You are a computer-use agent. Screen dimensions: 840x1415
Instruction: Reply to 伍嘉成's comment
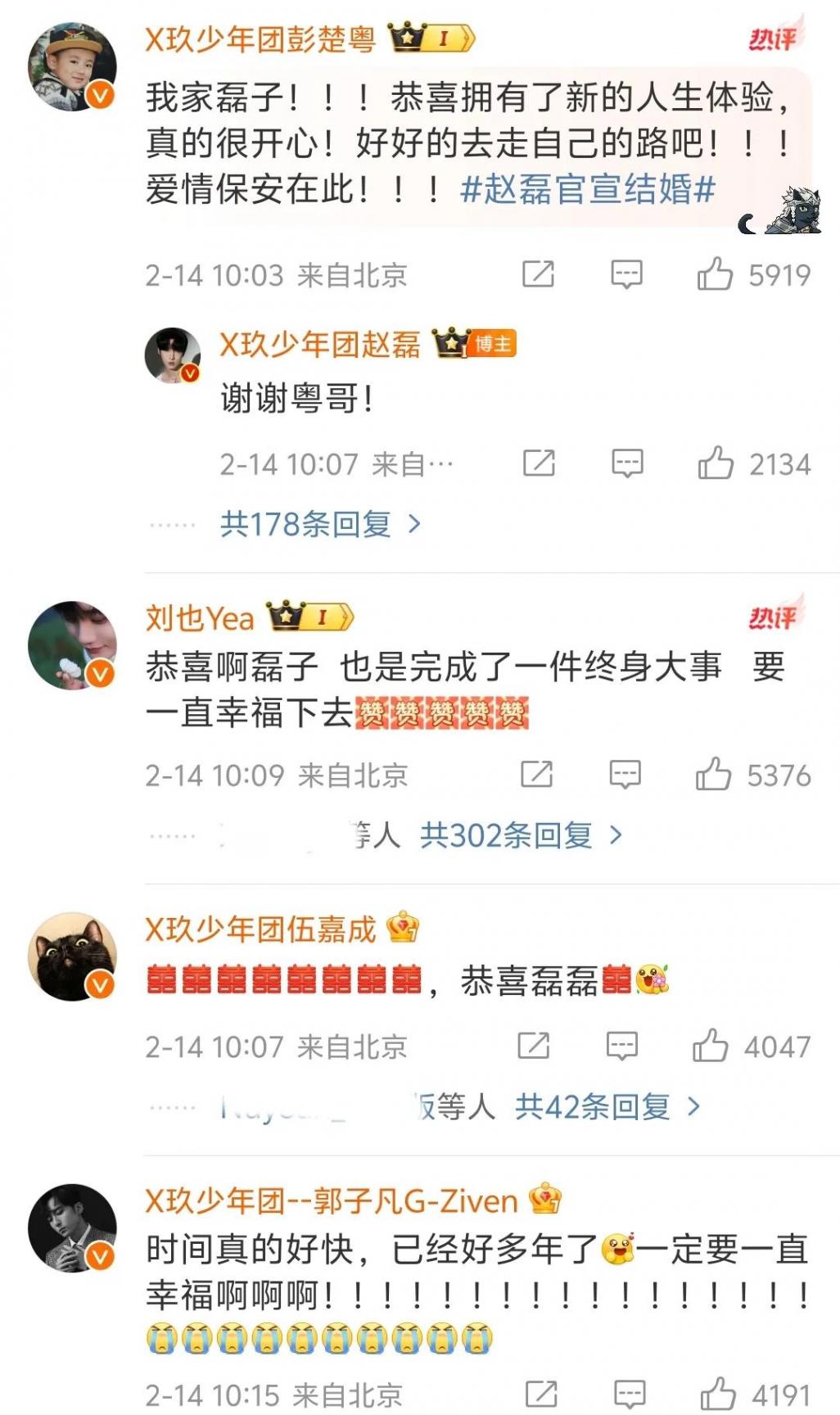point(621,1046)
